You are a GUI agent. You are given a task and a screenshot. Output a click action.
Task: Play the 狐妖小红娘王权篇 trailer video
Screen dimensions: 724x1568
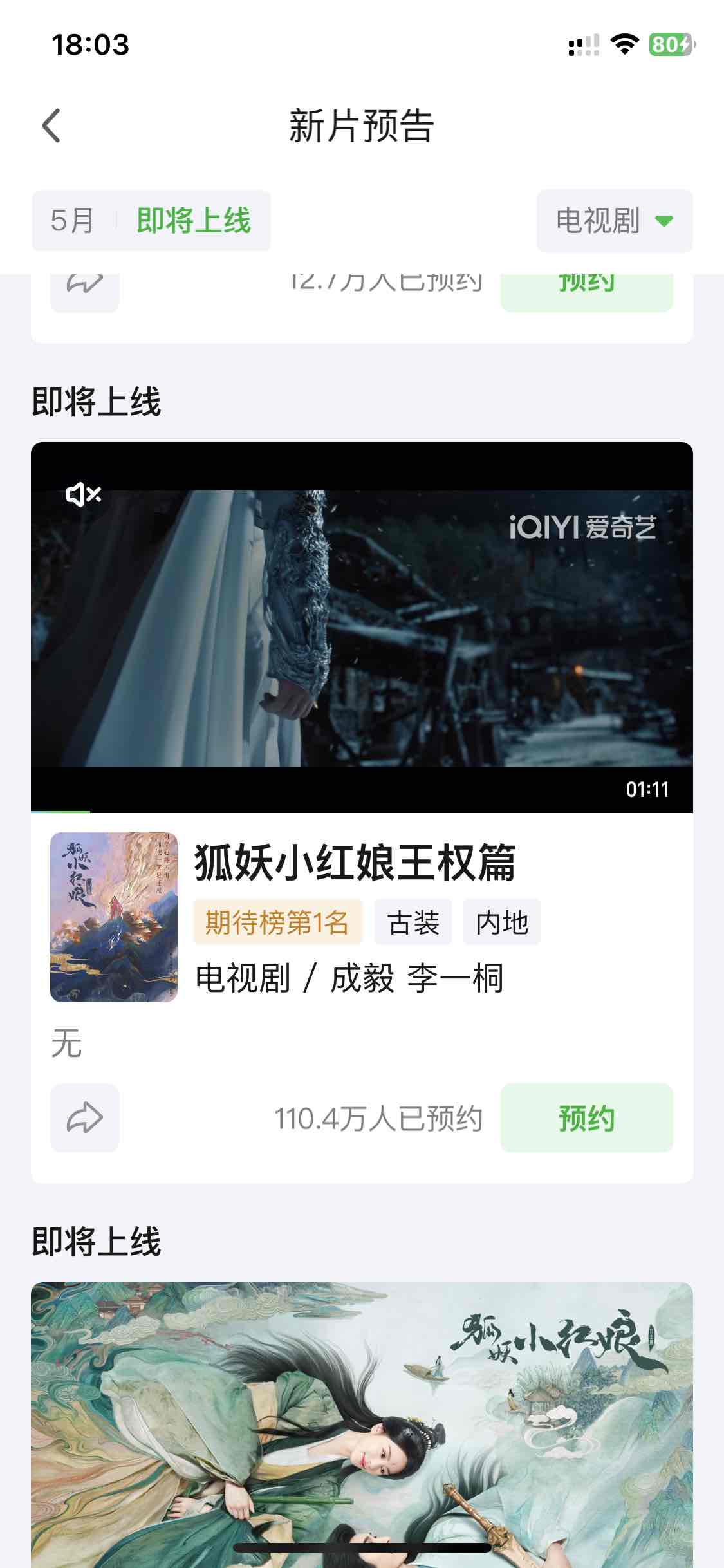(362, 628)
